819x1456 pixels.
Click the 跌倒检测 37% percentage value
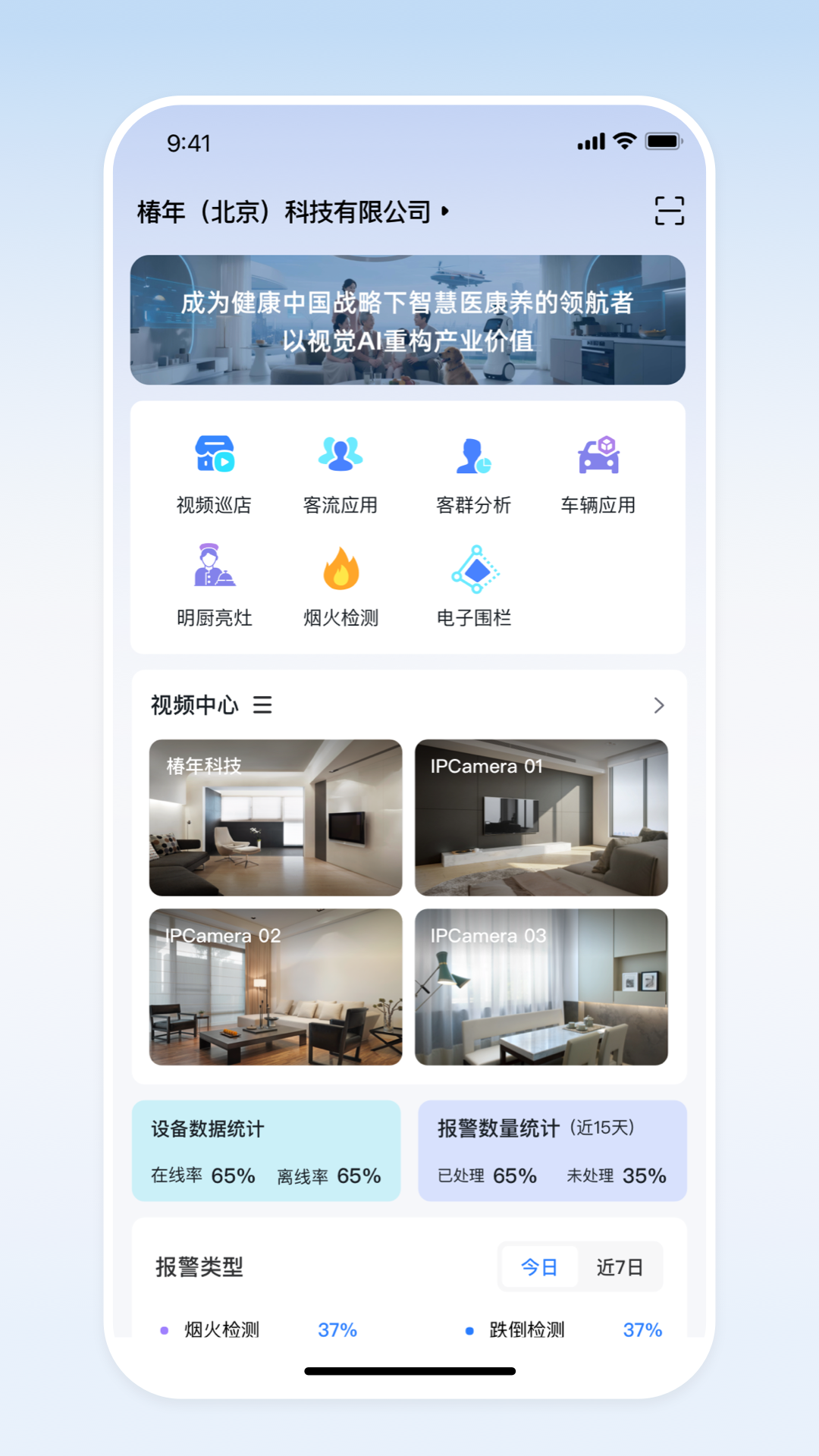coord(642,1329)
